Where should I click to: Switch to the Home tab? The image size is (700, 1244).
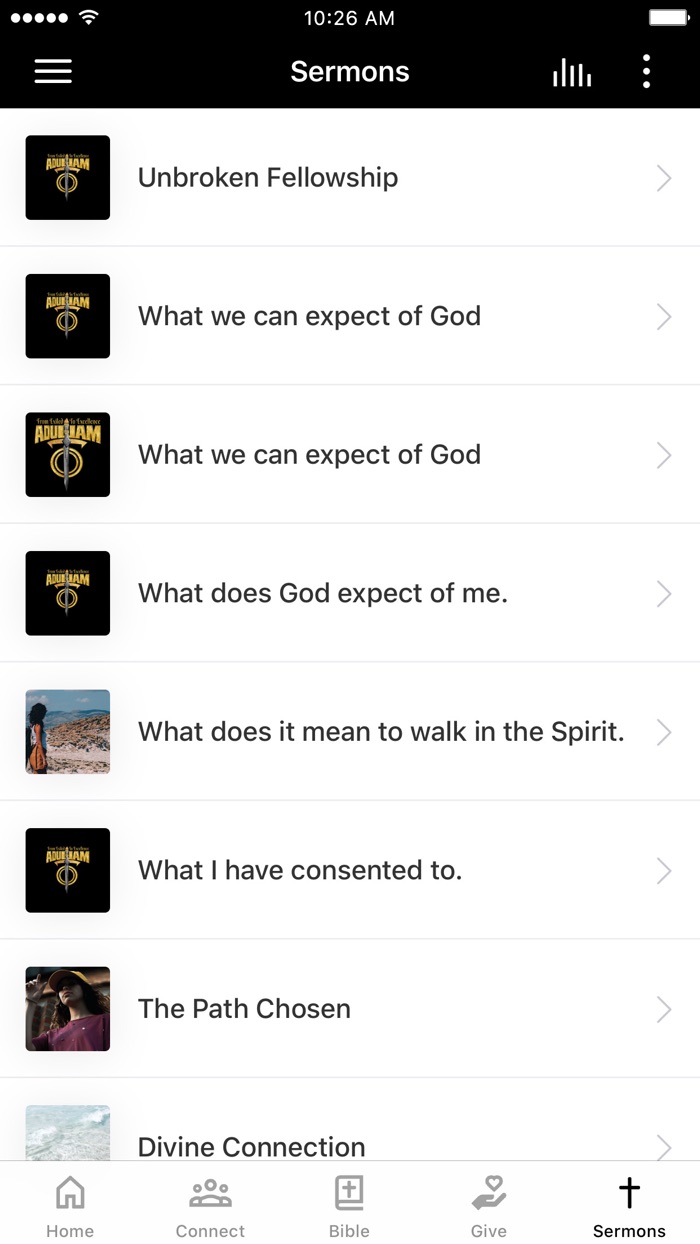(70, 1206)
